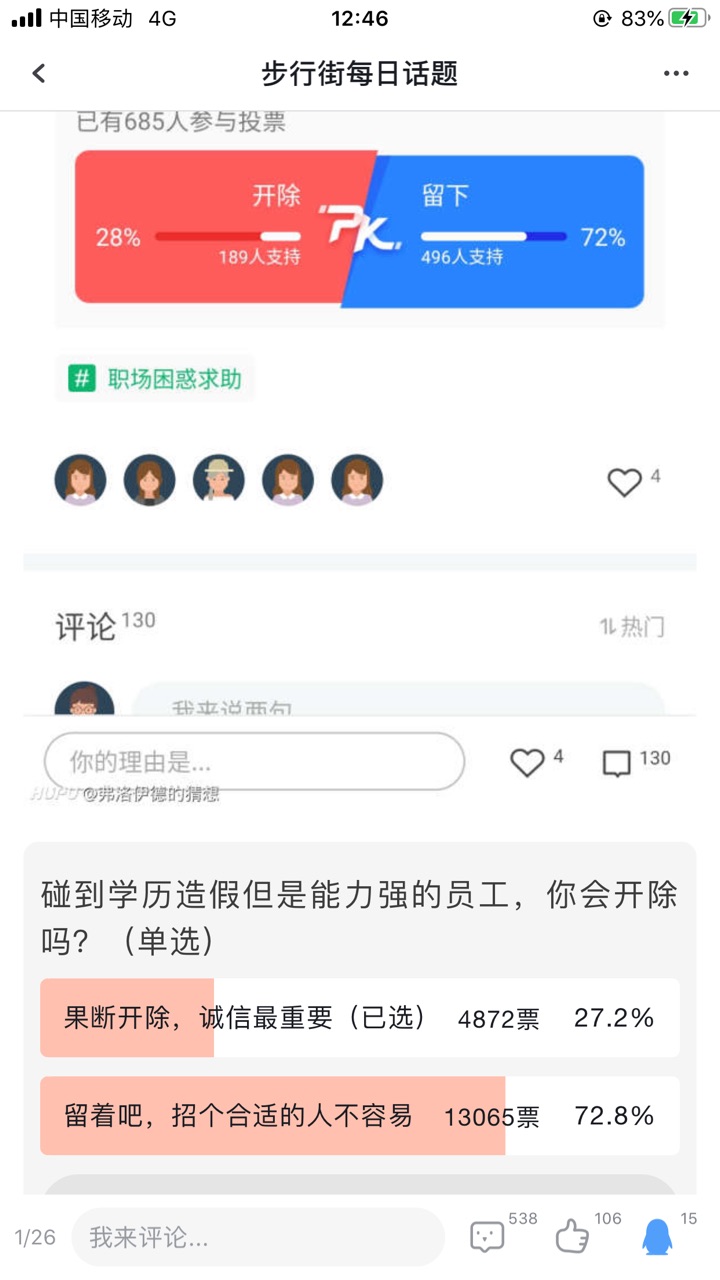720x1280 pixels.
Task: Go back using the top-left arrow
Action: (39, 73)
